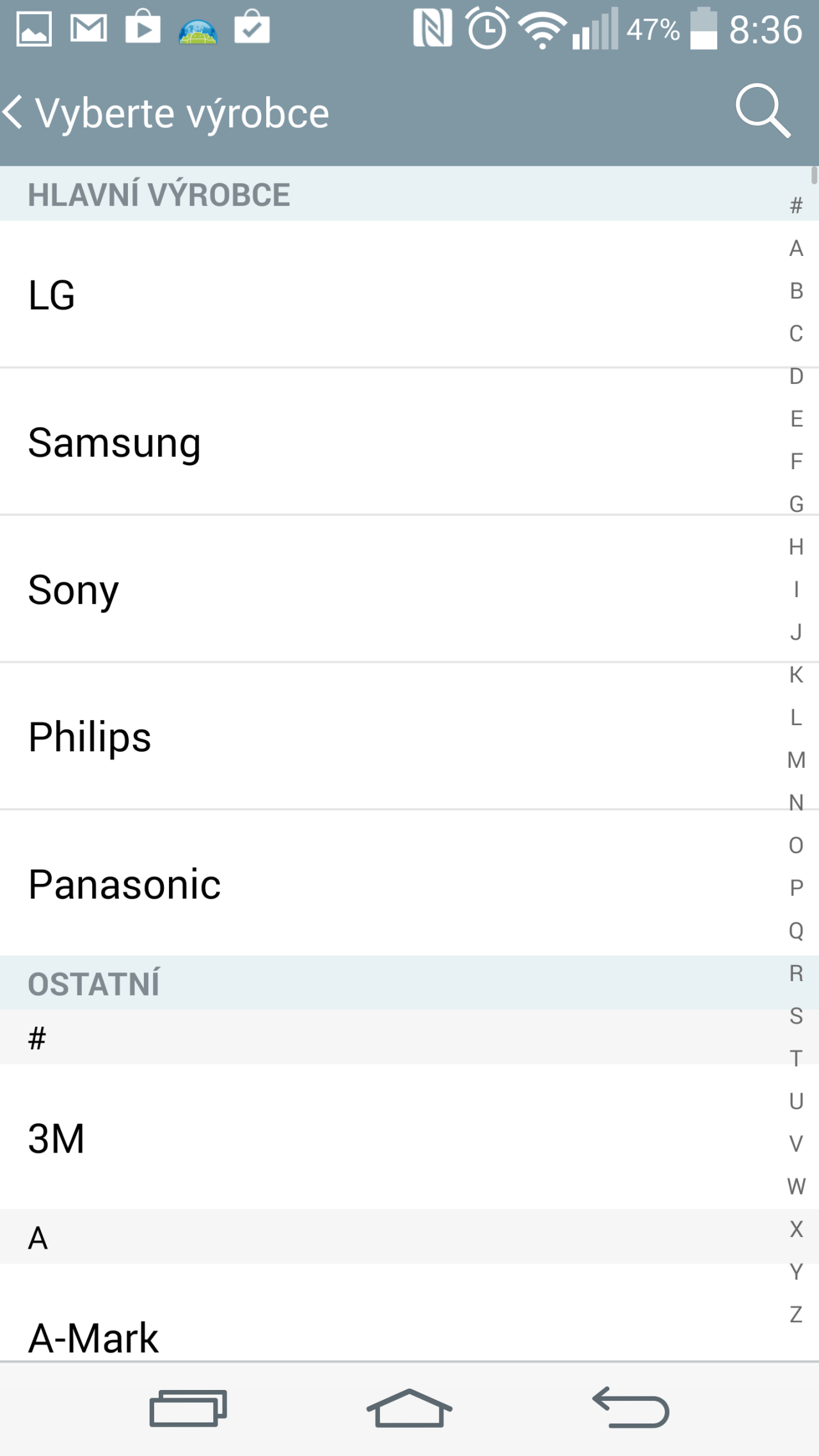
Task: Jump to letter Z in index
Action: pos(796,1314)
